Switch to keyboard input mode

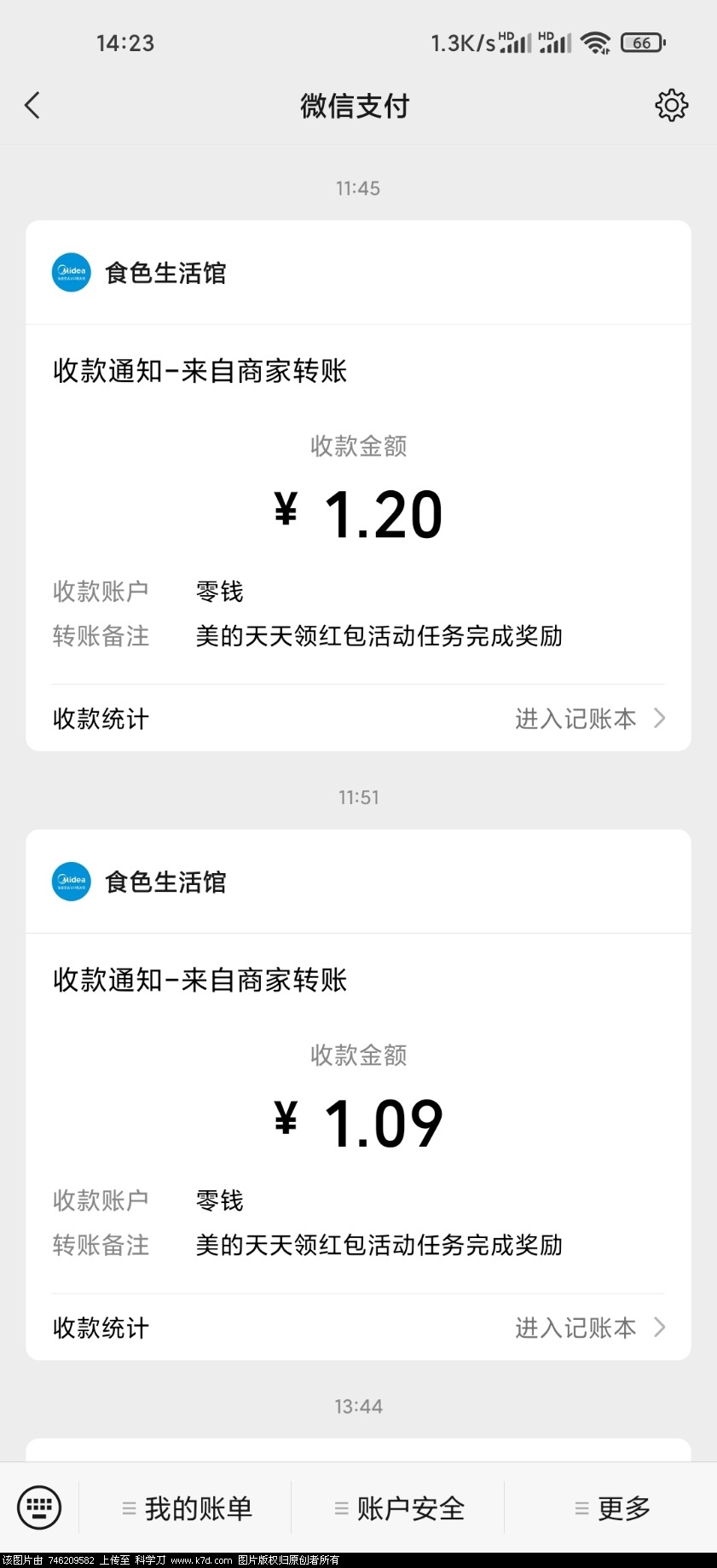tap(39, 1507)
